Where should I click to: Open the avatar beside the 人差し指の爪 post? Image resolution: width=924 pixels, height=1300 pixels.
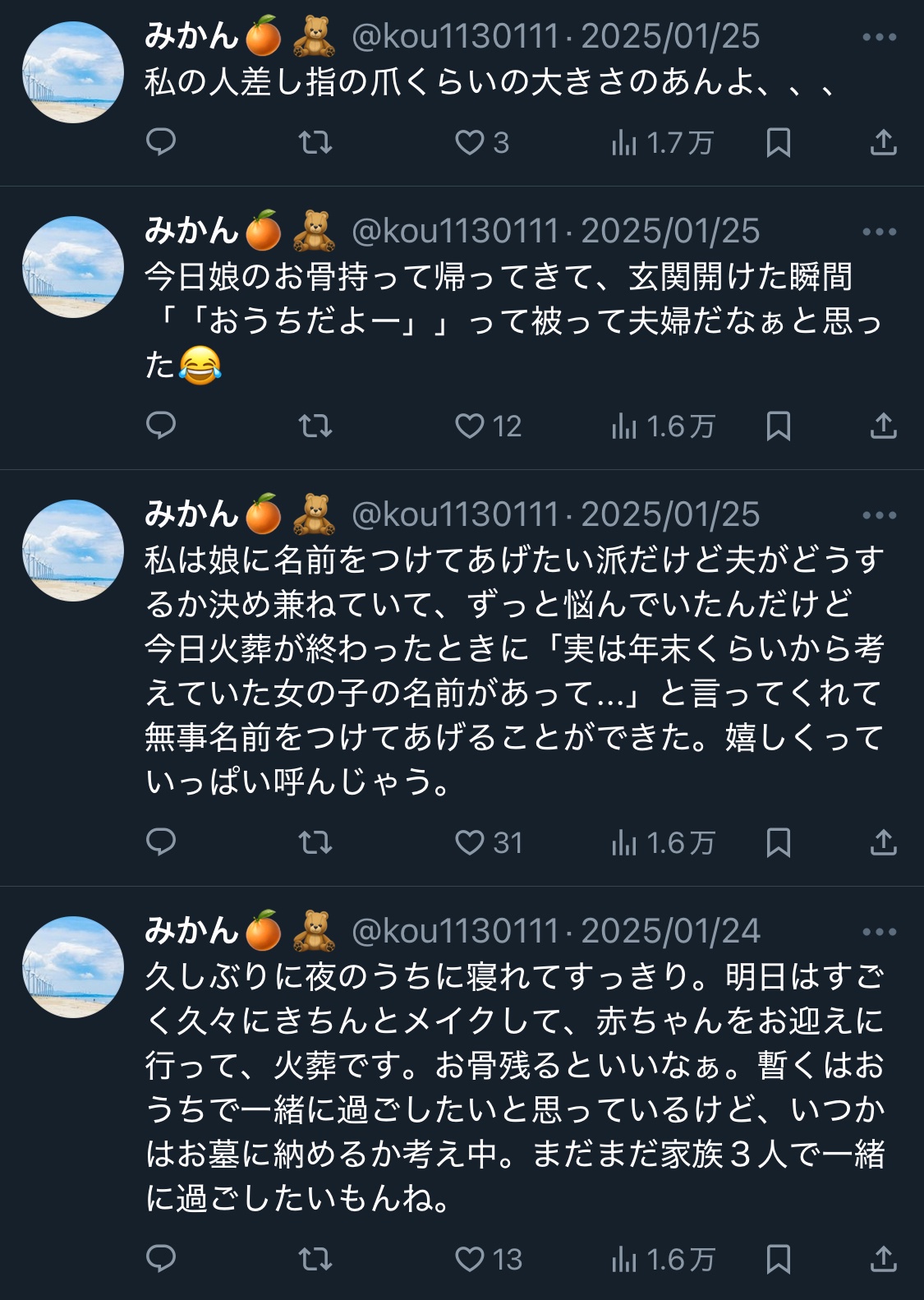(73, 72)
